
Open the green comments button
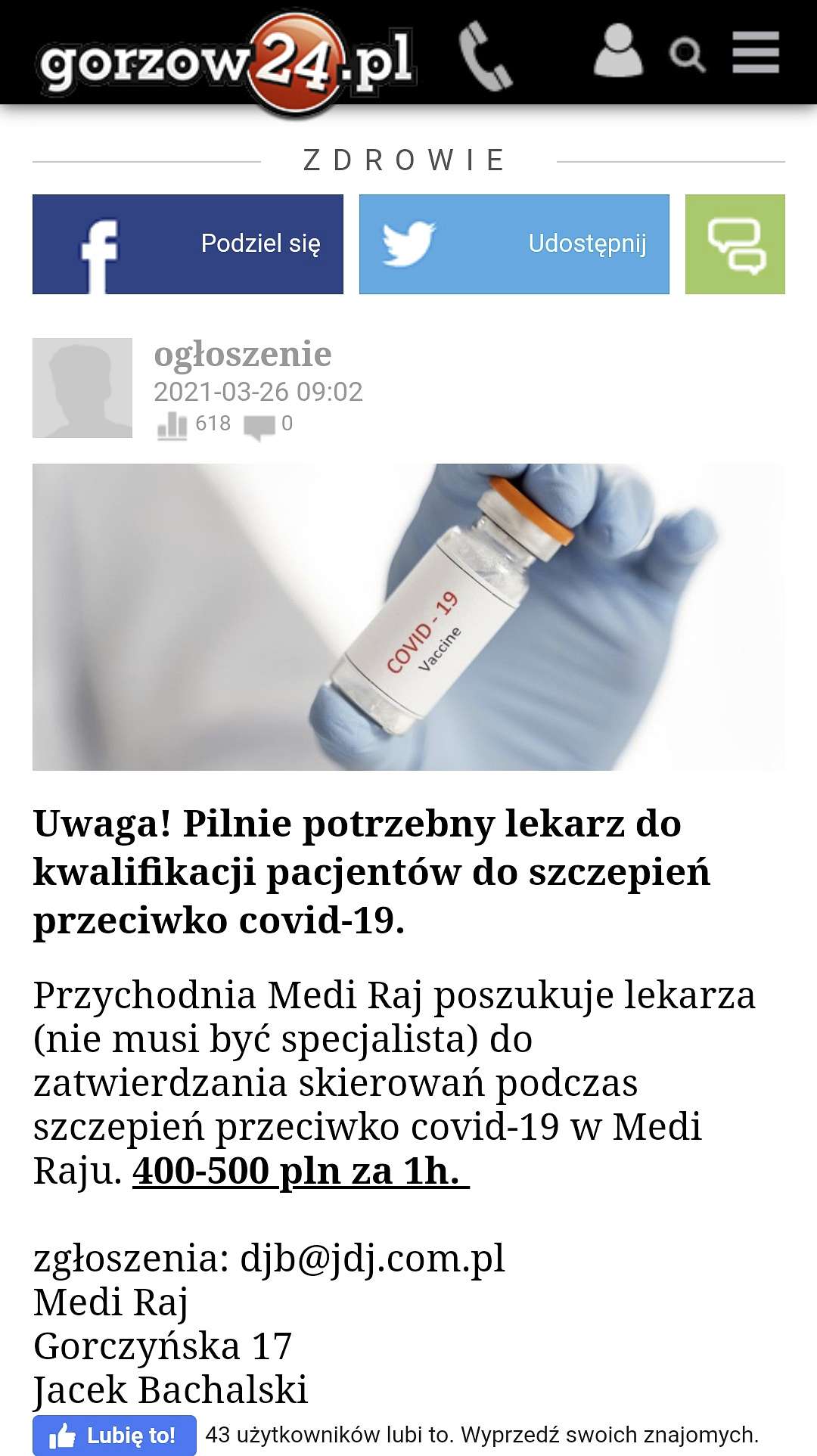[x=735, y=244]
